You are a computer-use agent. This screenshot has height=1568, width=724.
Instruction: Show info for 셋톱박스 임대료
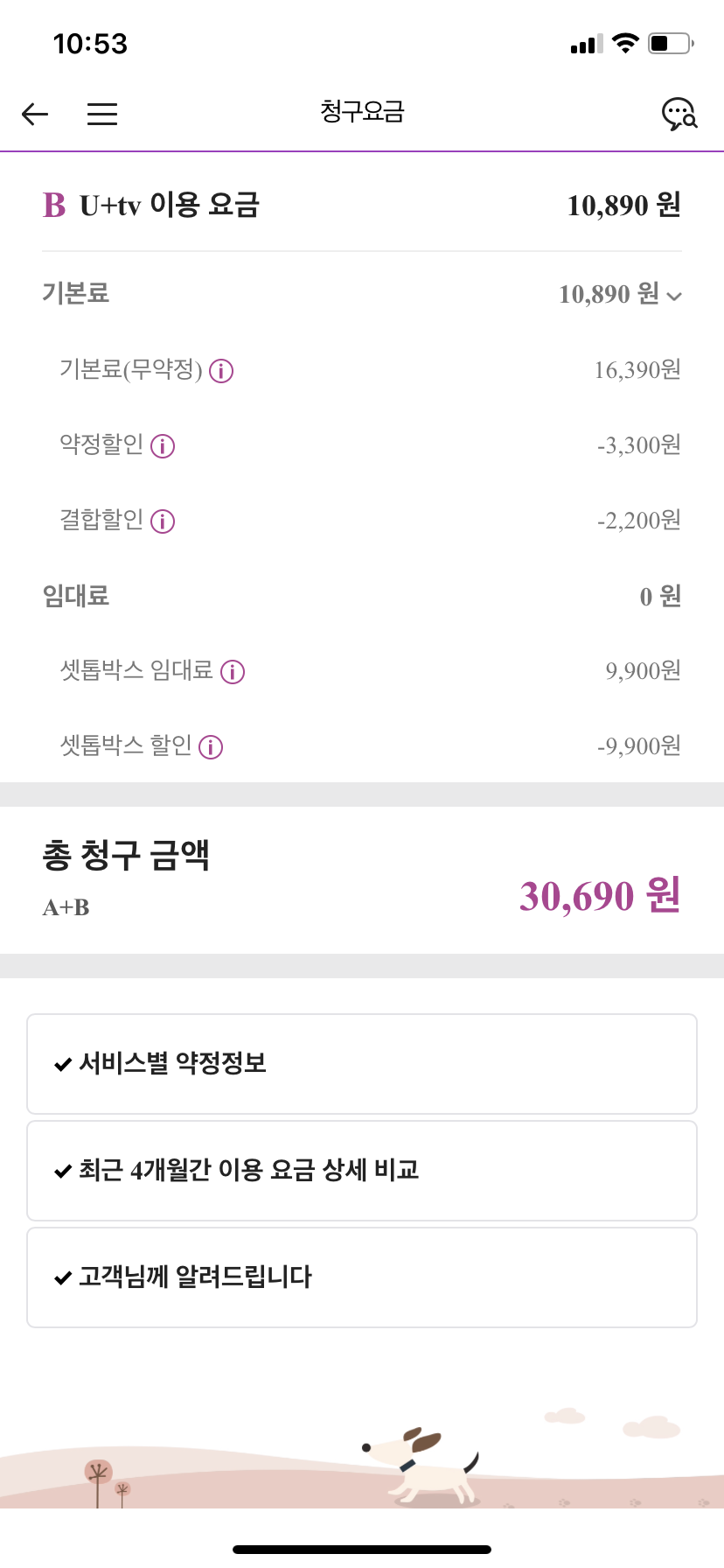click(x=233, y=672)
